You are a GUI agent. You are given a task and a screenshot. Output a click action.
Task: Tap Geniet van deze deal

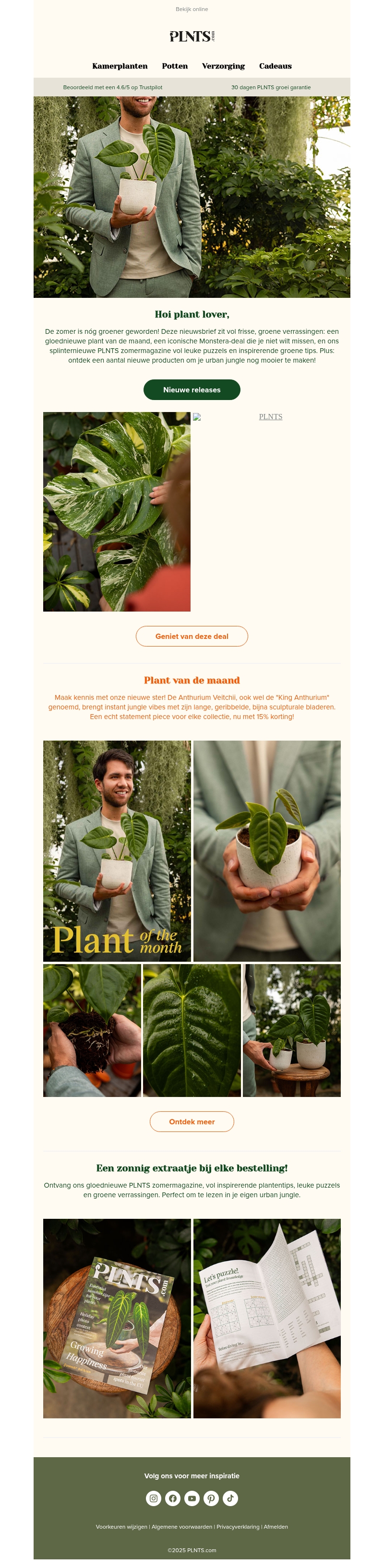coord(192,636)
